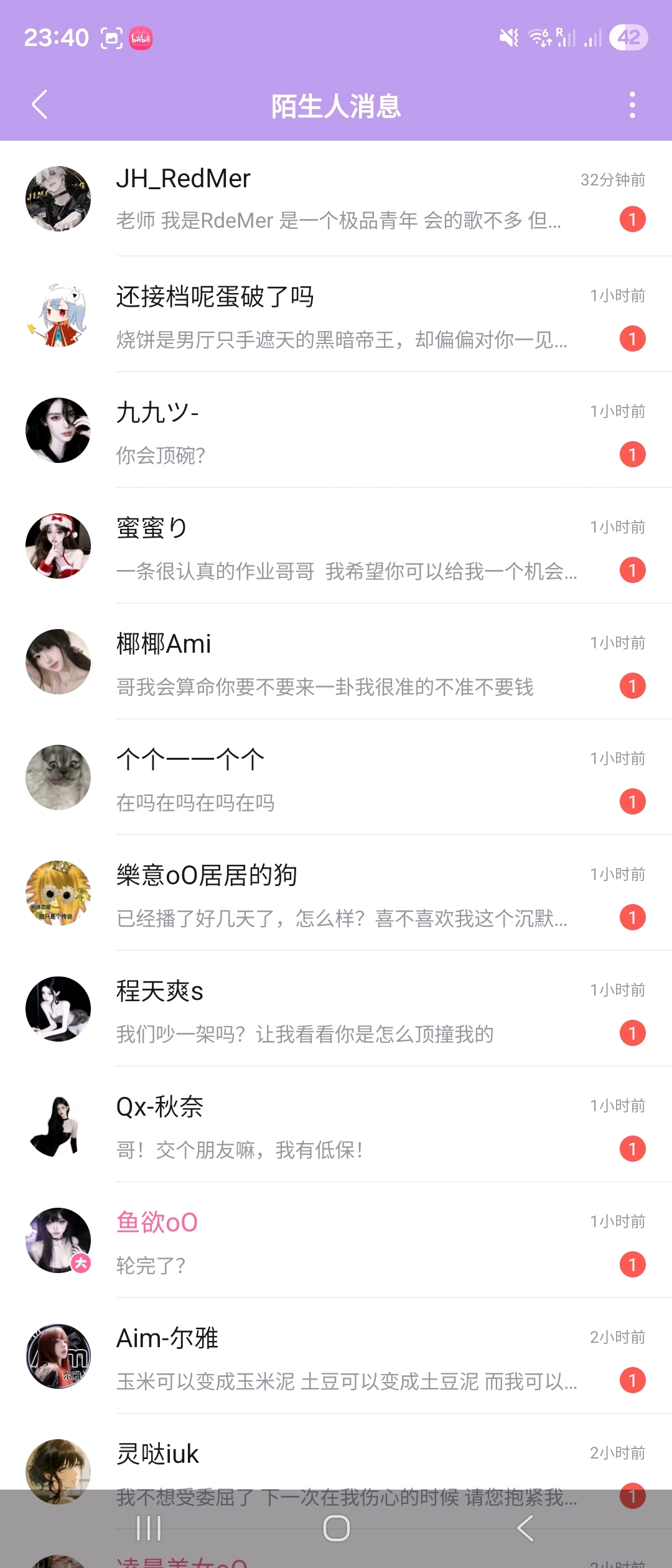
Task: Tap the system home button
Action: (337, 1528)
